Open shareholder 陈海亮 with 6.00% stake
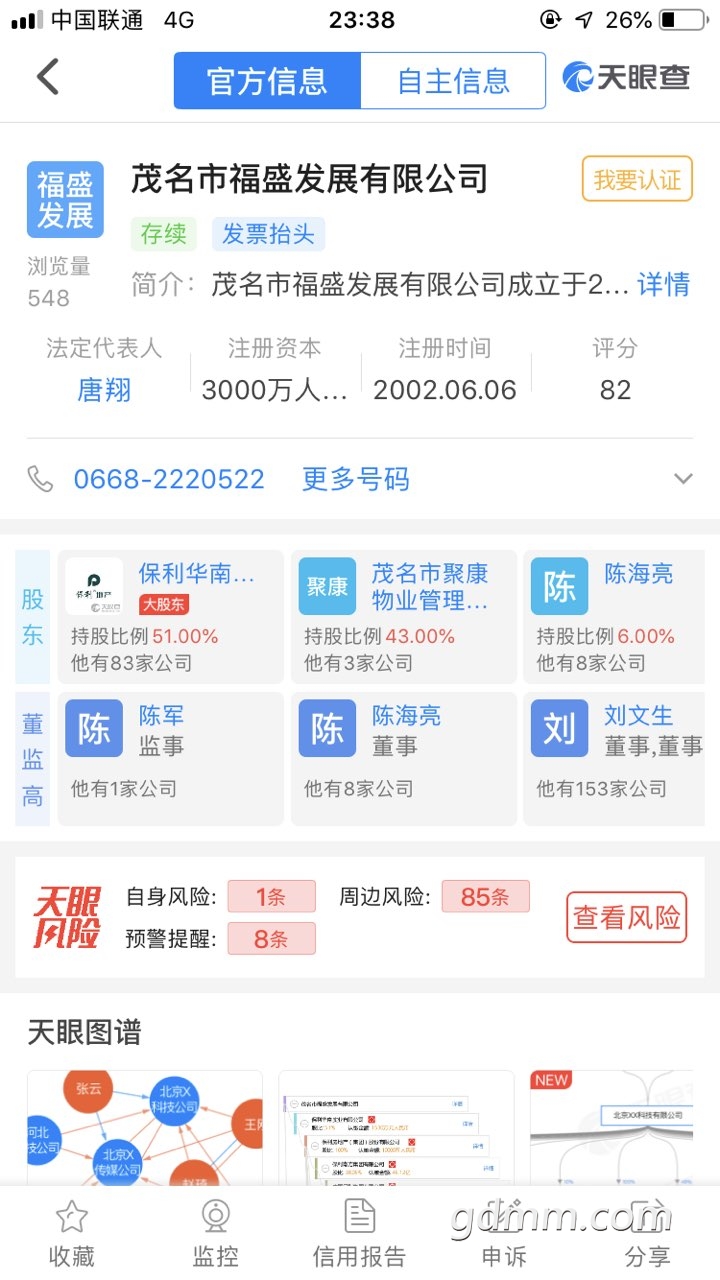The image size is (720, 1280). (615, 616)
